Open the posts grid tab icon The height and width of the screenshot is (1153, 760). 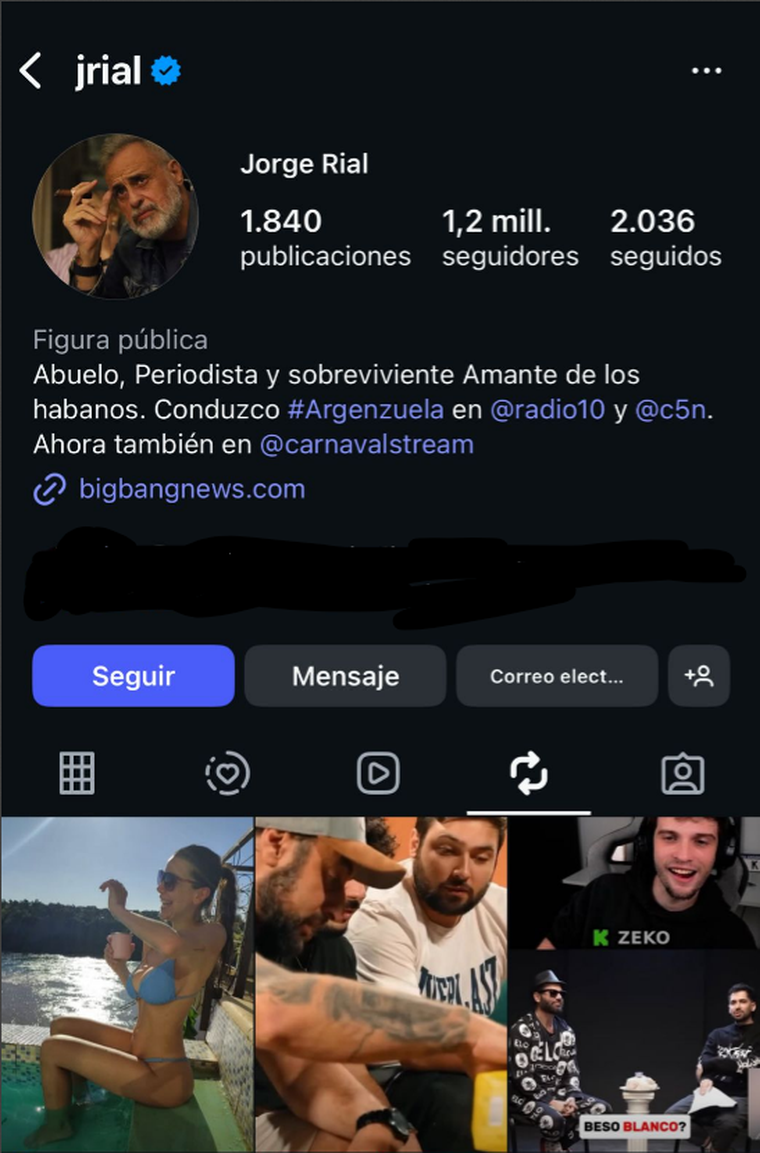point(77,772)
